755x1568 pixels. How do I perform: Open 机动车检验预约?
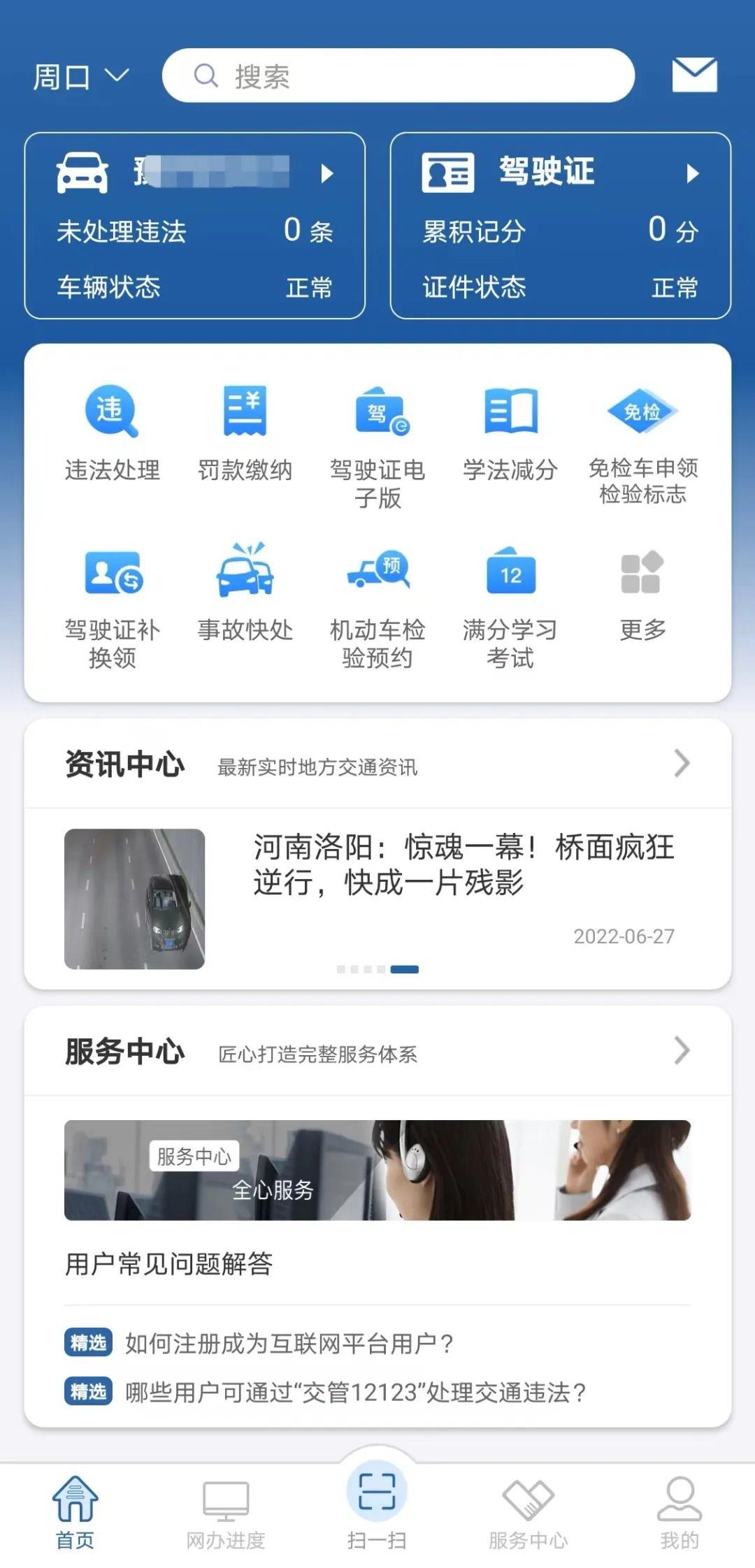tap(377, 604)
